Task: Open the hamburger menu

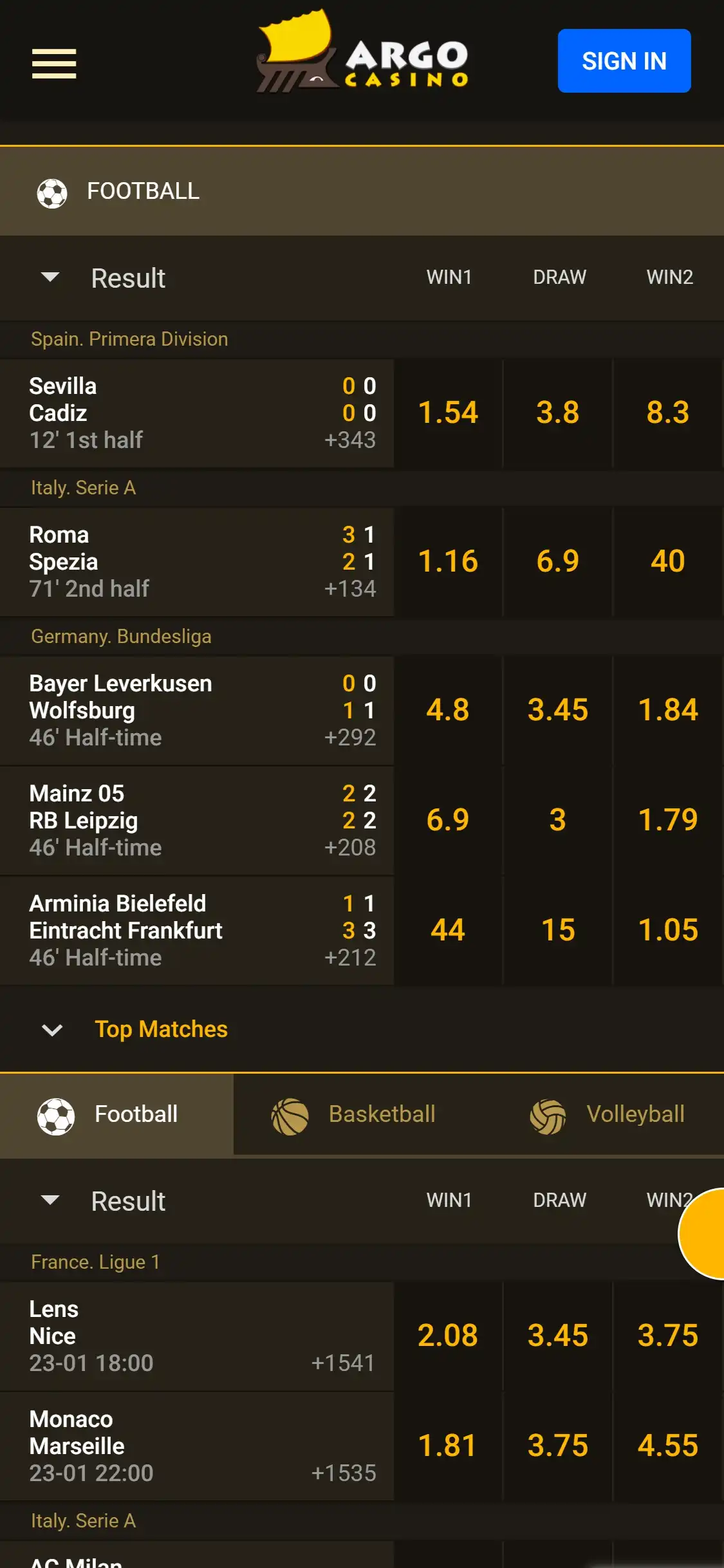Action: (x=54, y=63)
